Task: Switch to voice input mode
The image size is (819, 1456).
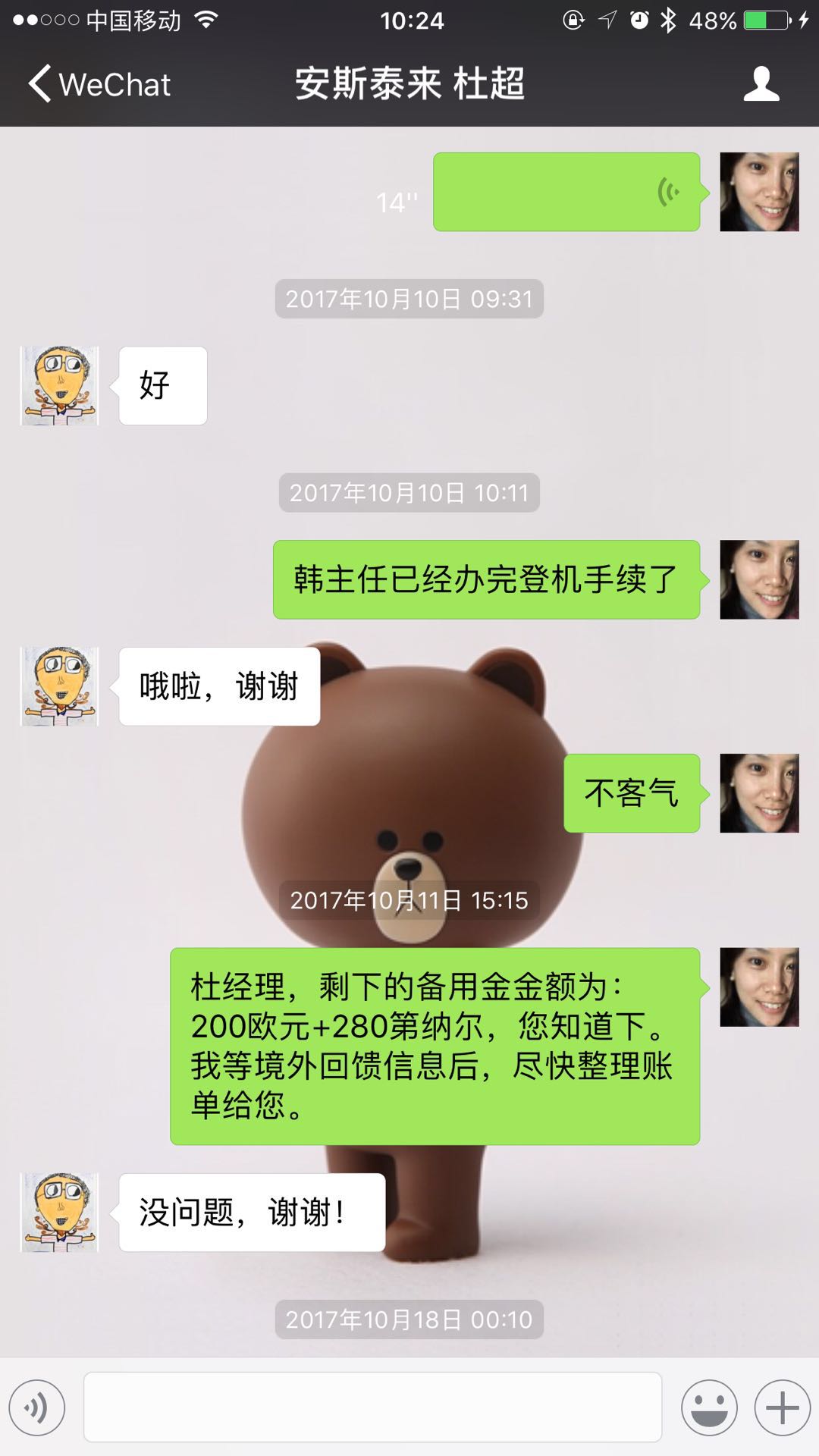Action: click(37, 1407)
